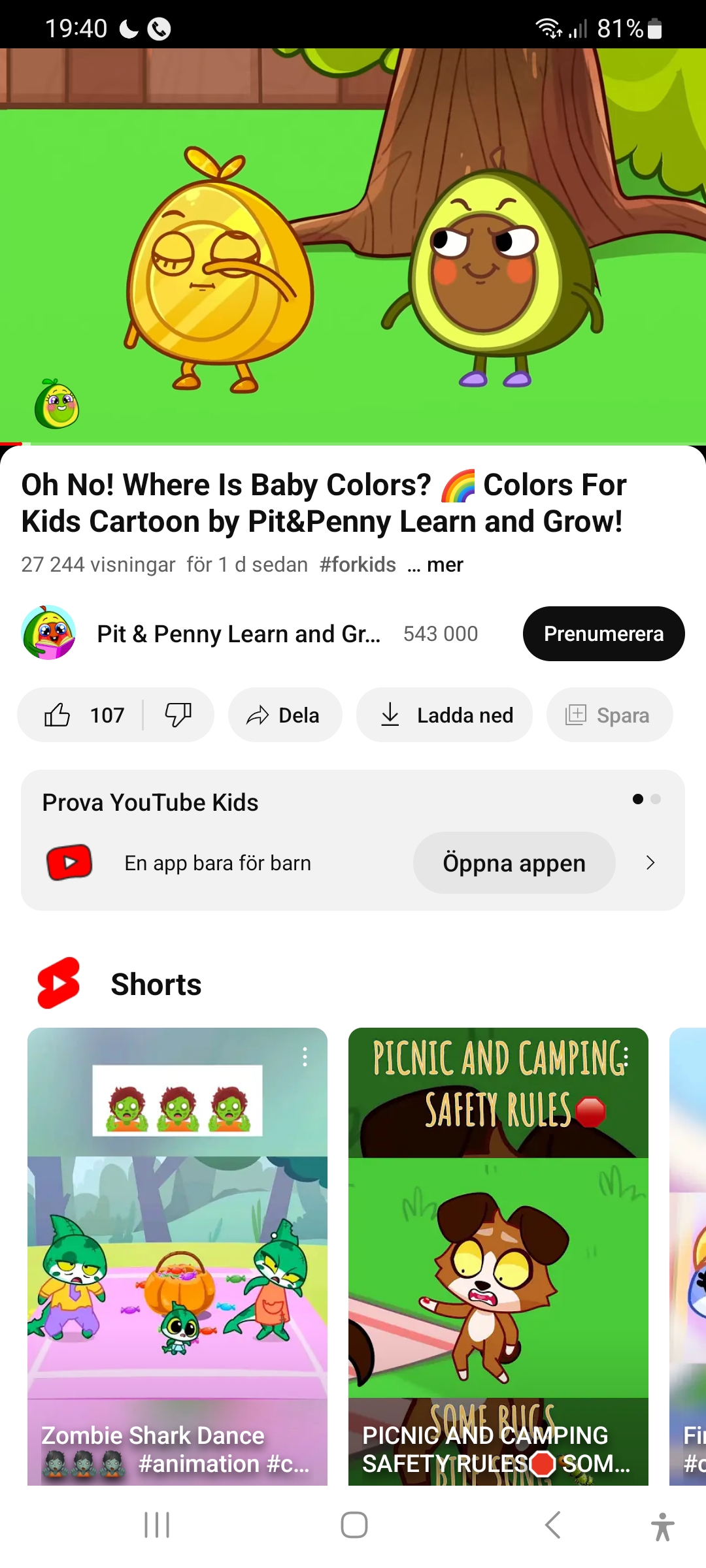Go back using system back button

coord(552,1525)
